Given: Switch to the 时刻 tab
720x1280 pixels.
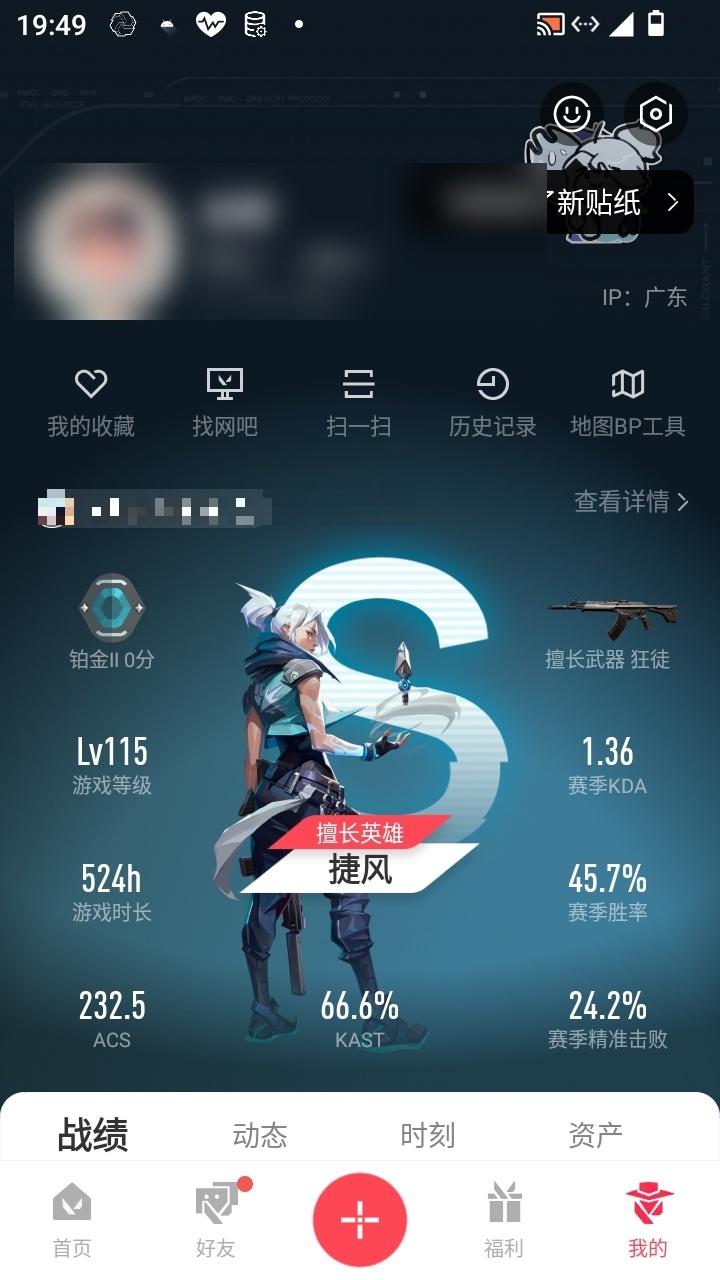Looking at the screenshot, I should [x=428, y=1135].
